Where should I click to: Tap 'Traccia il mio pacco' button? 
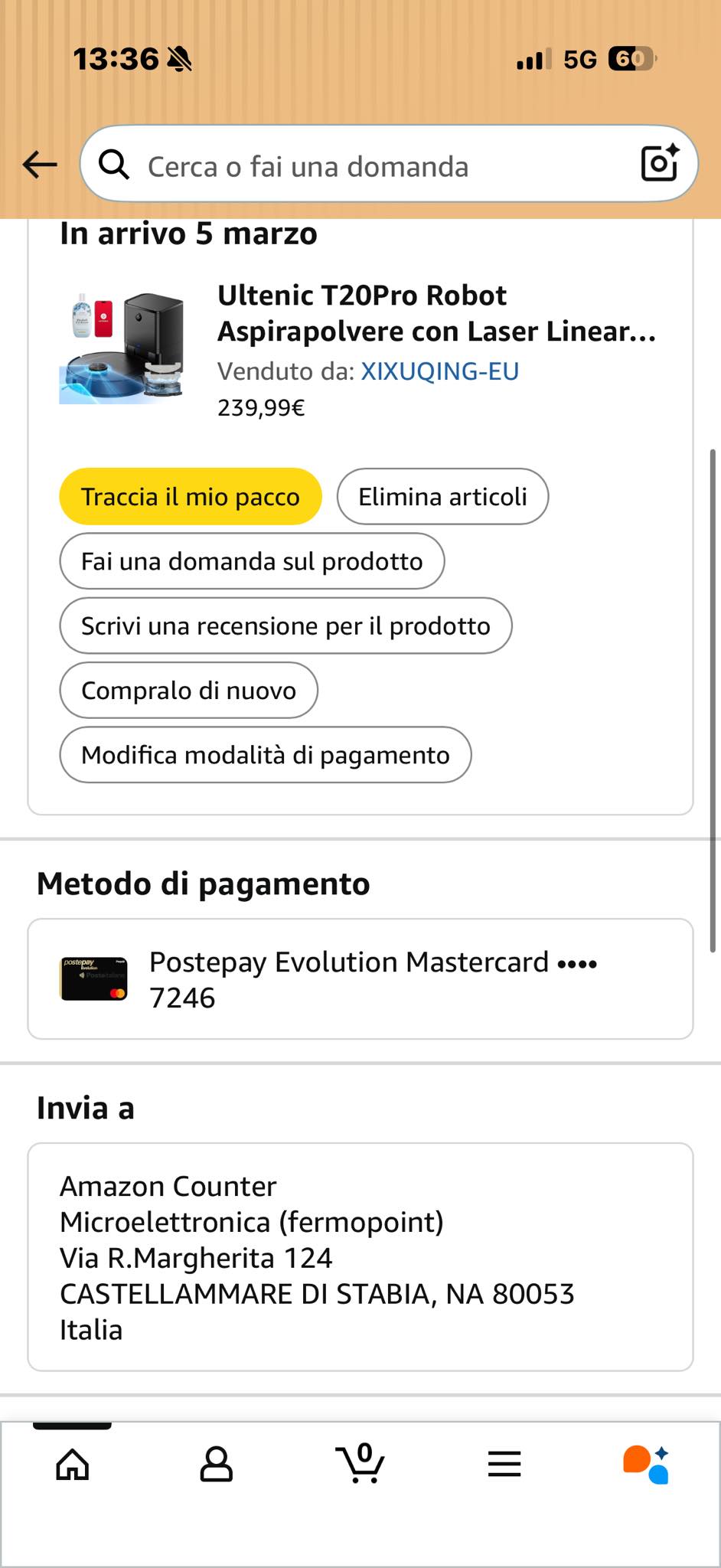[191, 497]
